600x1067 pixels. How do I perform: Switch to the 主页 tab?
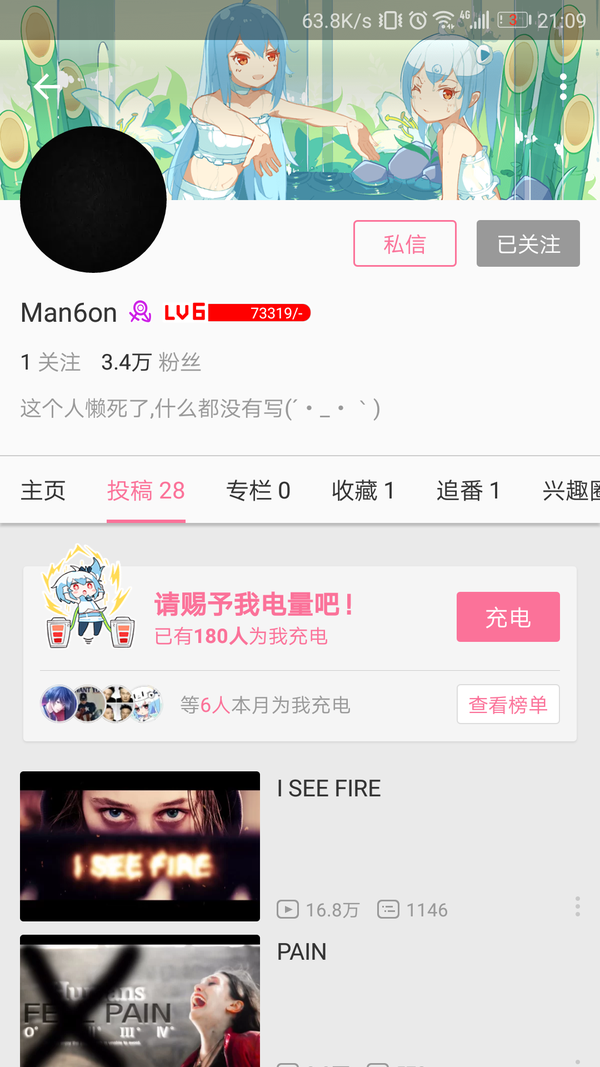coord(43,491)
